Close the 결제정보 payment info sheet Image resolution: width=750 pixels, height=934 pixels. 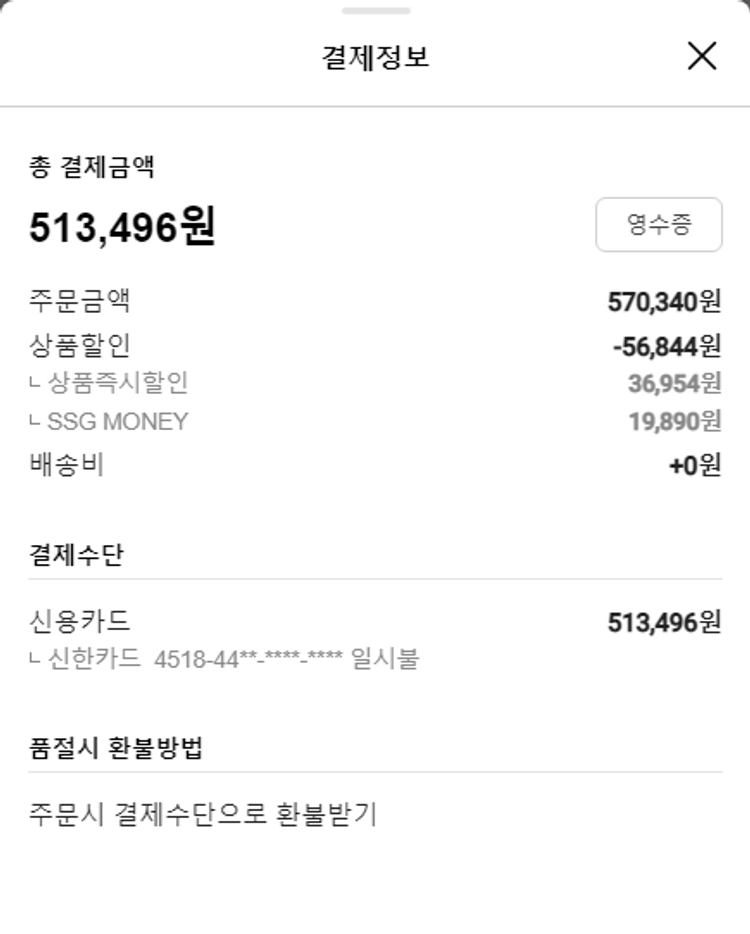point(702,57)
